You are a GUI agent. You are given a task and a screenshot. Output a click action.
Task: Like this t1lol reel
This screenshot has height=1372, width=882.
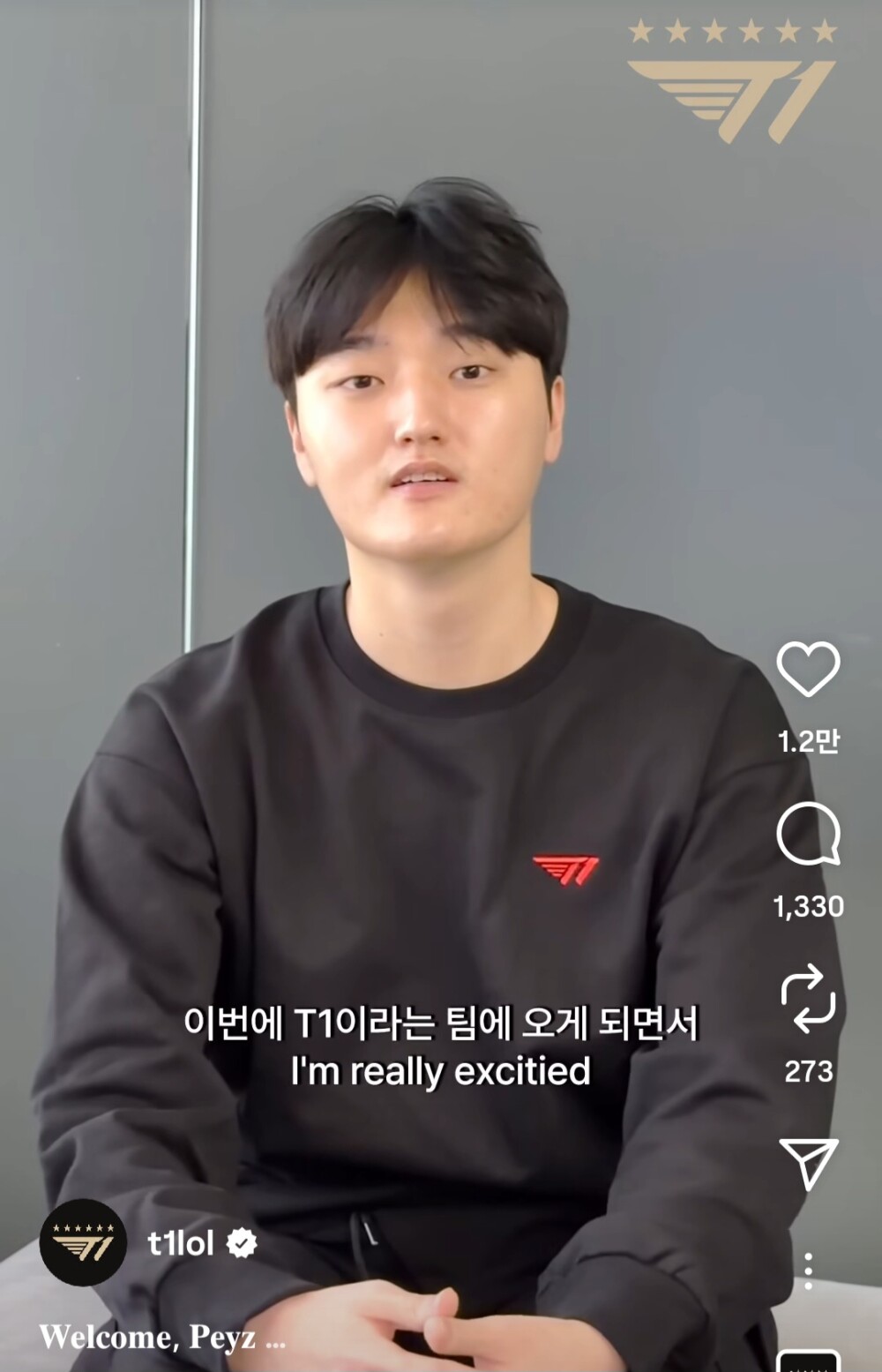(x=808, y=670)
